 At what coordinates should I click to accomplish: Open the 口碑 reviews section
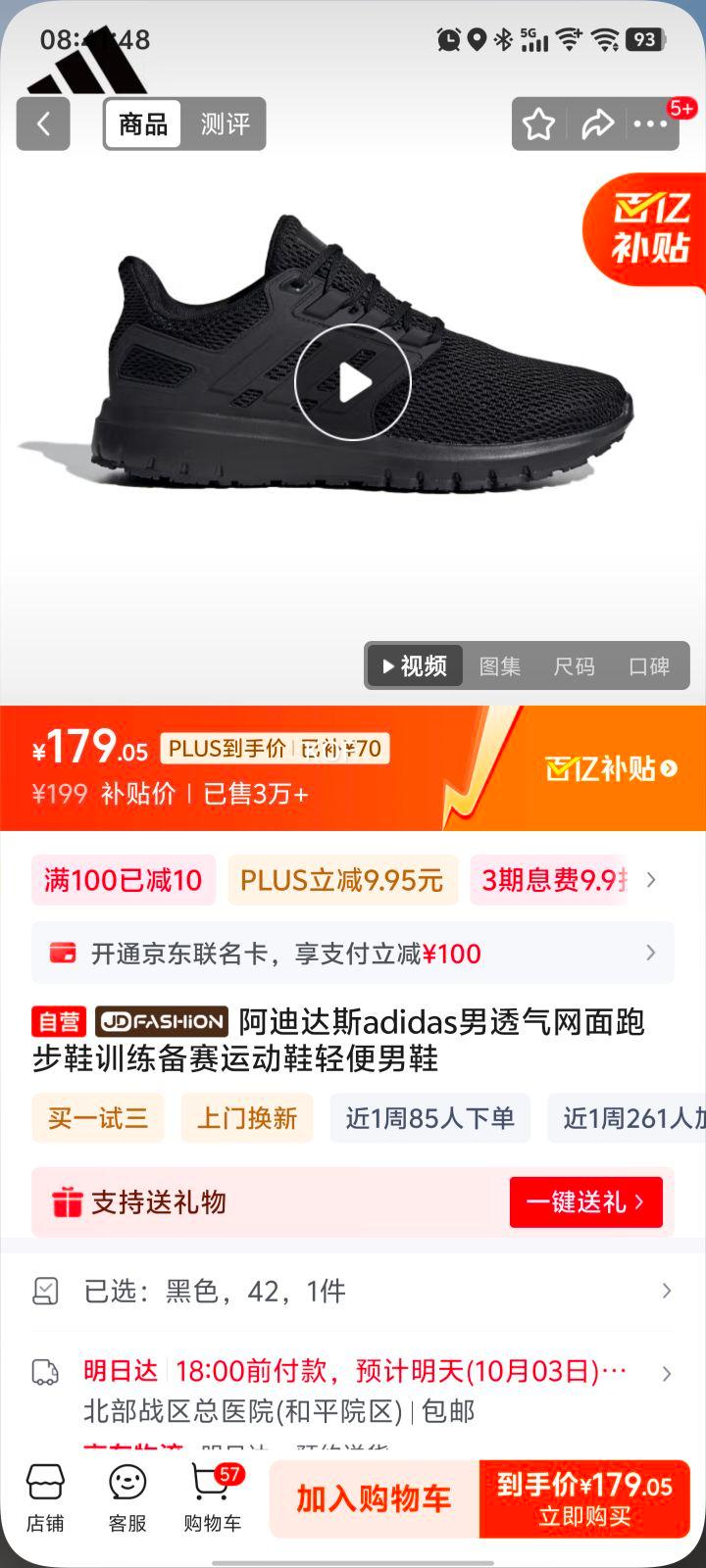point(648,666)
